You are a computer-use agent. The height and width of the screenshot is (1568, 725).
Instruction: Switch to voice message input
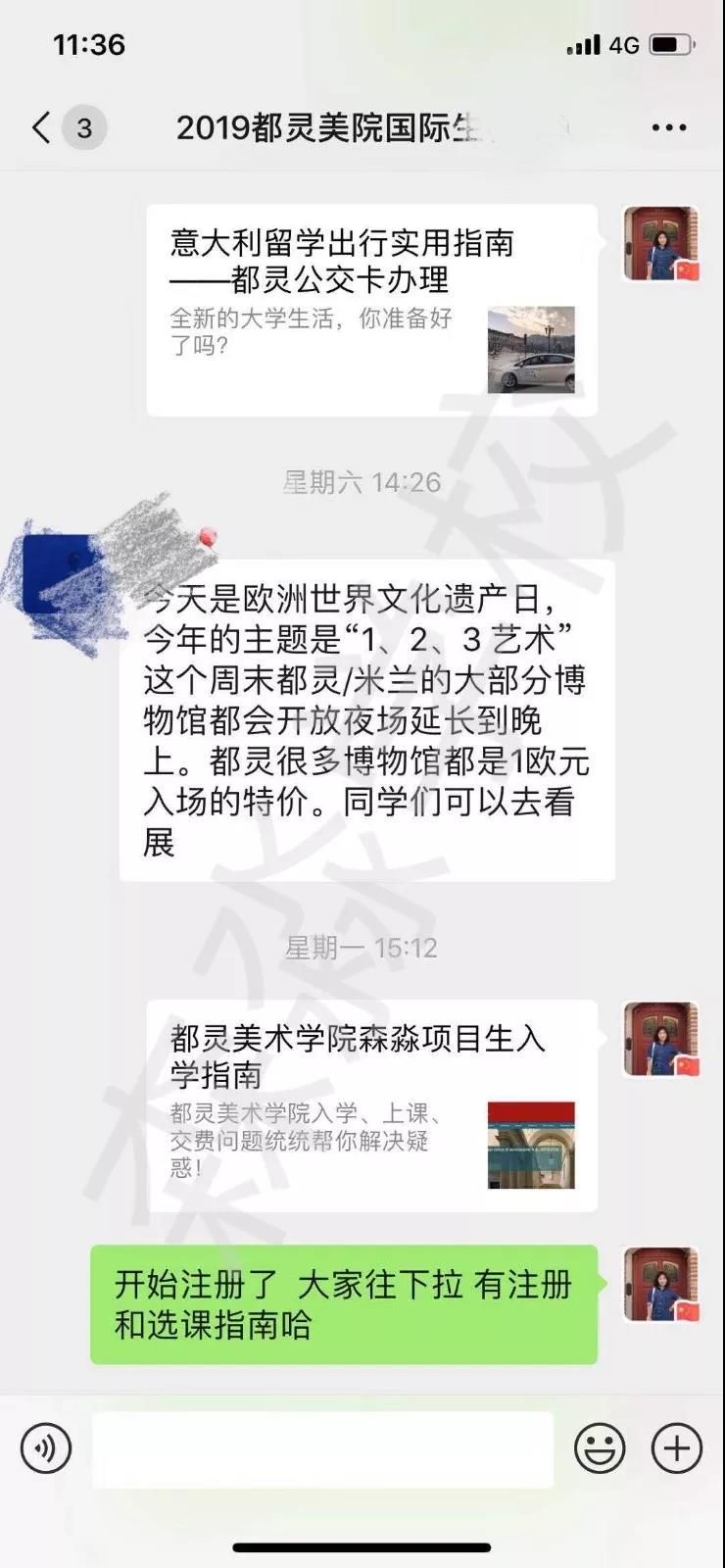pos(46,1449)
